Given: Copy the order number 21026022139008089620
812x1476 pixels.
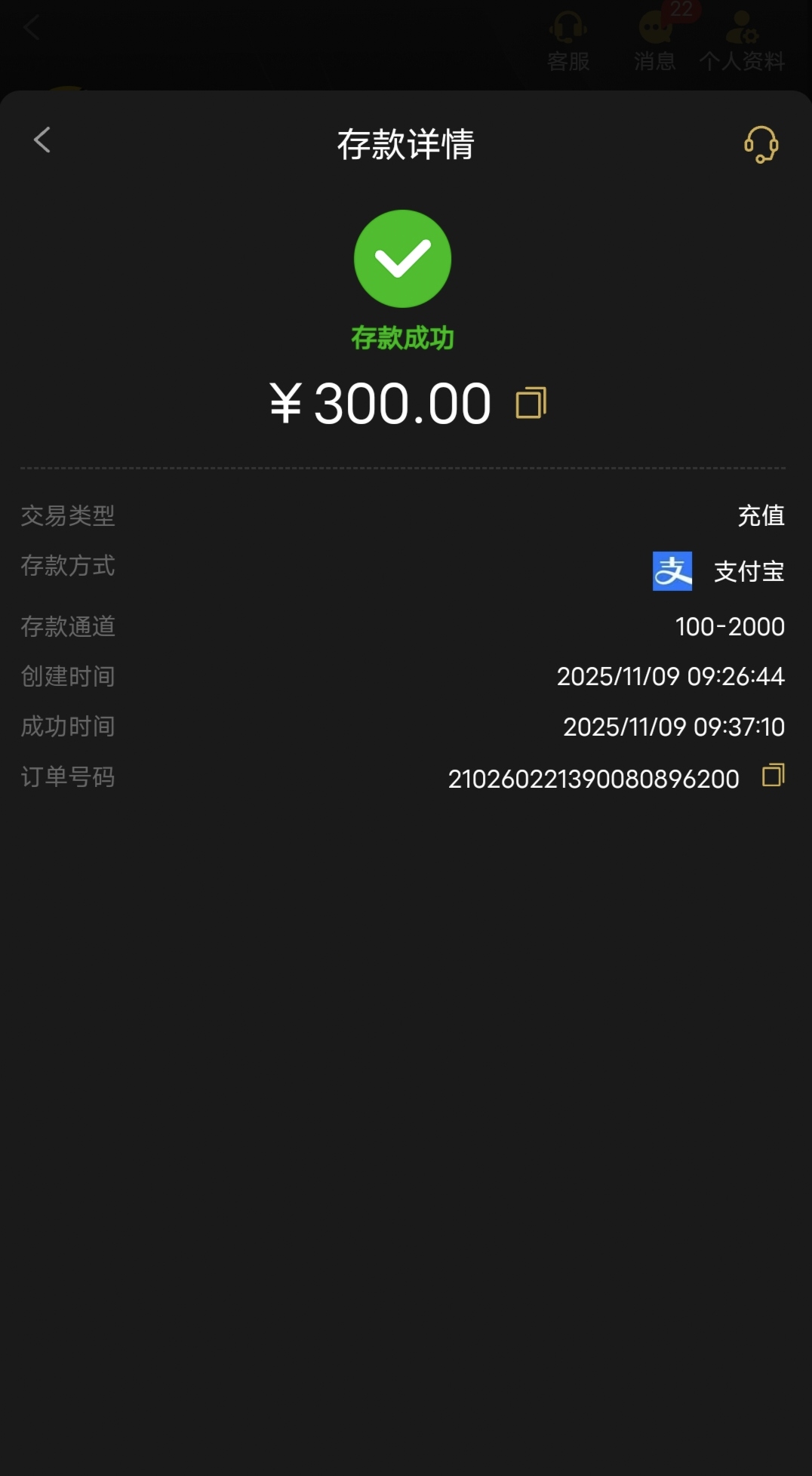Looking at the screenshot, I should pyautogui.click(x=773, y=776).
